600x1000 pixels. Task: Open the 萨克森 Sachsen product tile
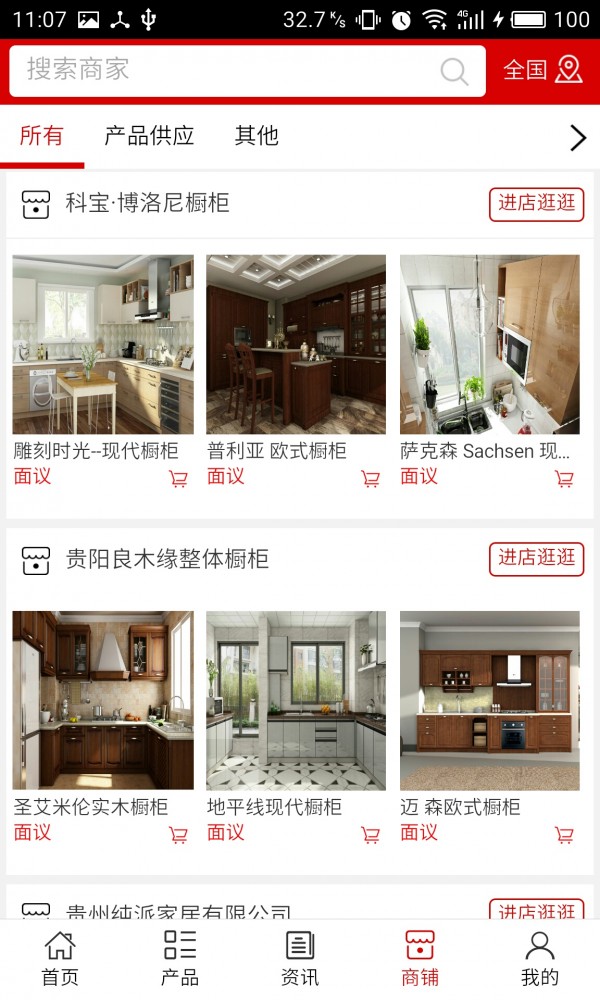pyautogui.click(x=490, y=344)
